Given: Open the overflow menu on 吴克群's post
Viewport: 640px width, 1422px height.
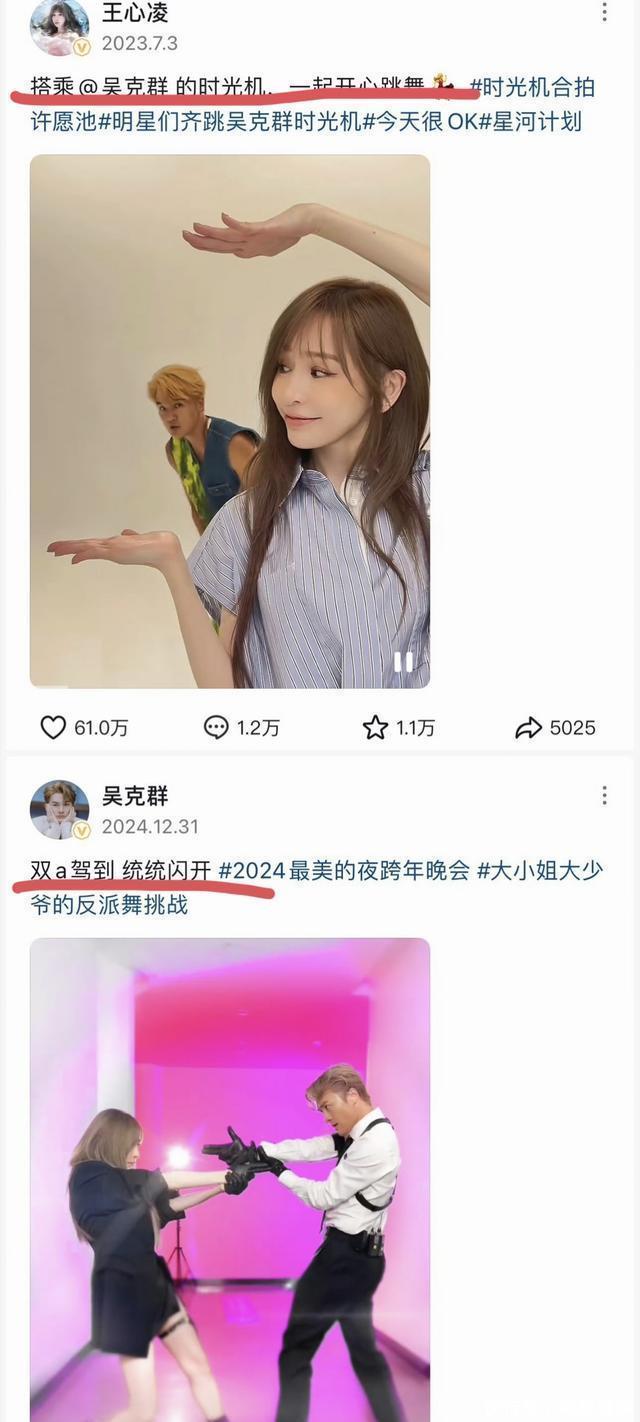Looking at the screenshot, I should [x=604, y=795].
